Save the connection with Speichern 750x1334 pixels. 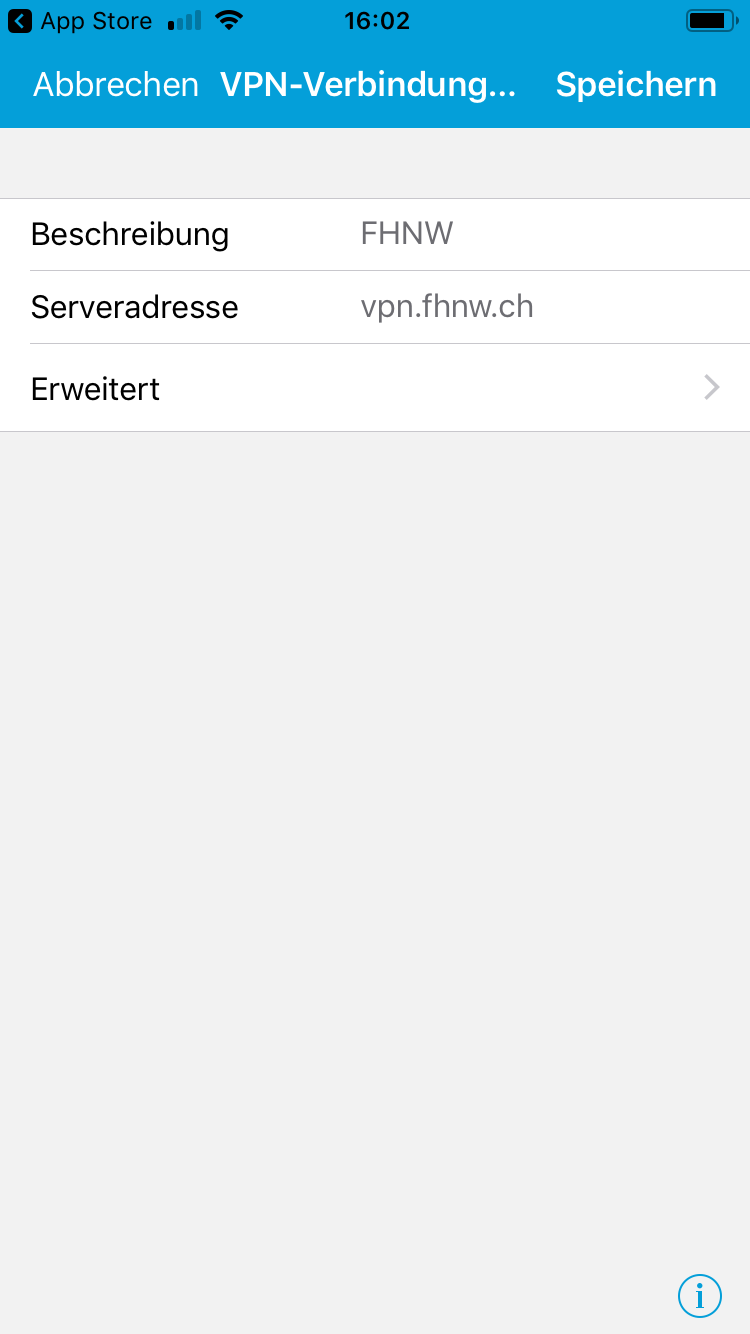tap(636, 85)
